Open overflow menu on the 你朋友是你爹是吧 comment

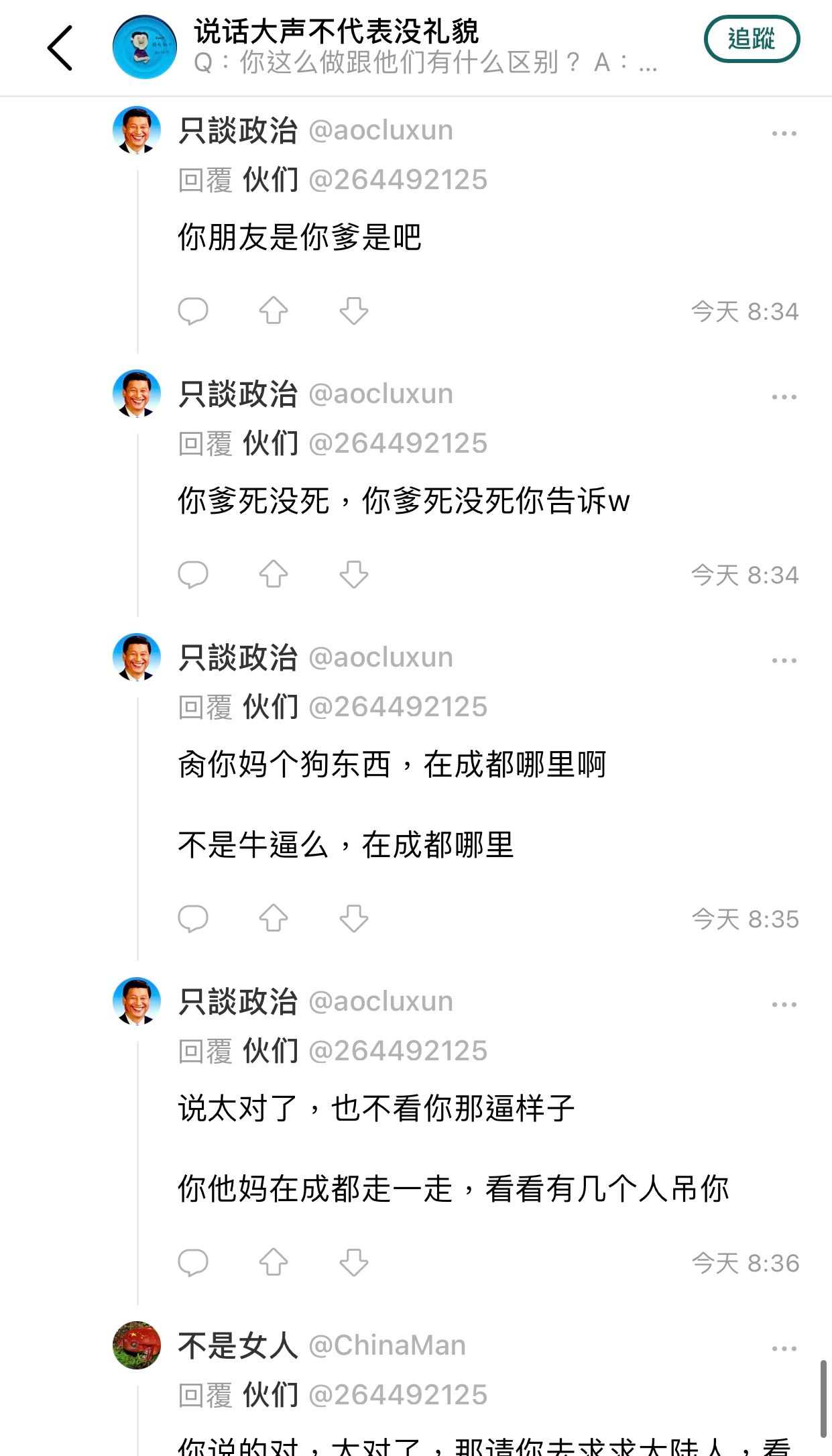coord(784,133)
